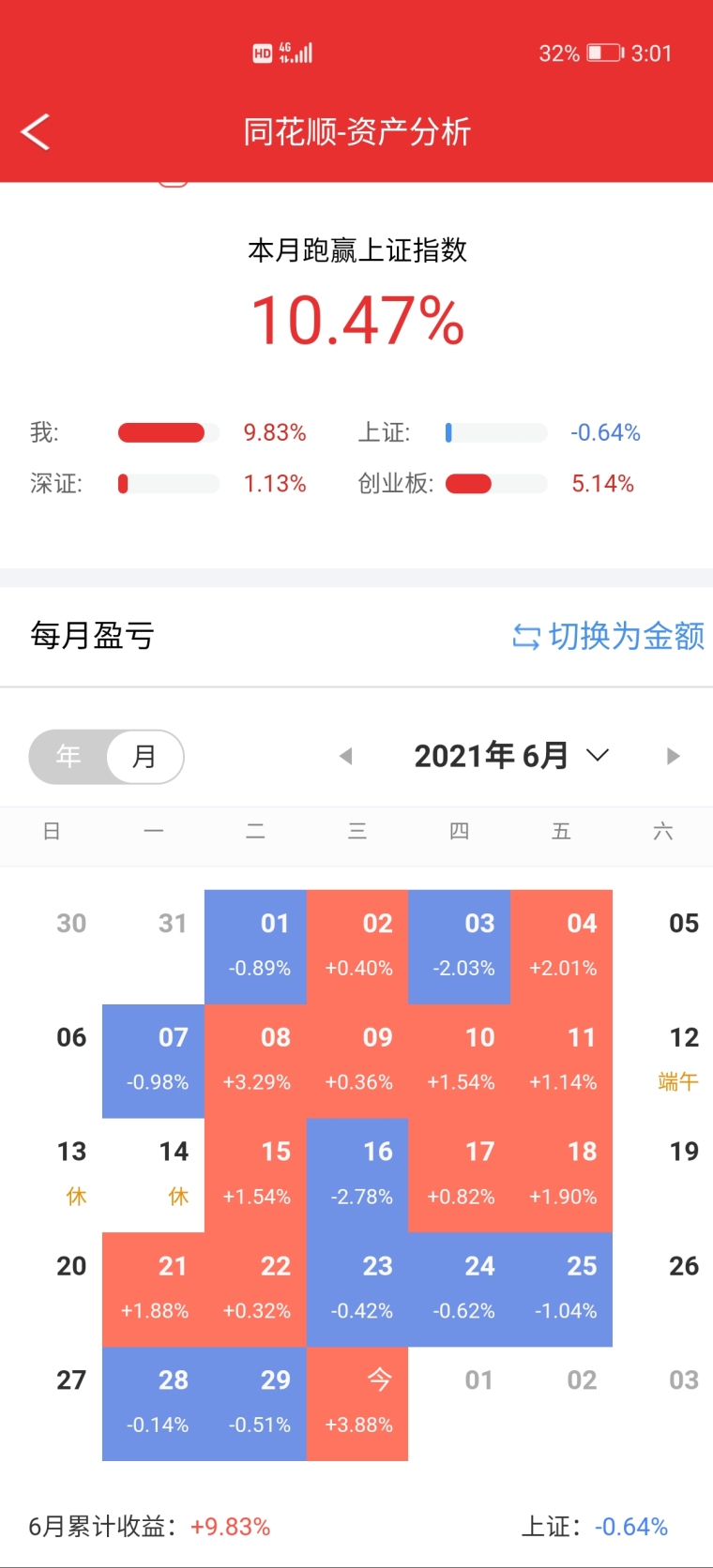
Task: Go to the previous month
Action: pos(345,756)
